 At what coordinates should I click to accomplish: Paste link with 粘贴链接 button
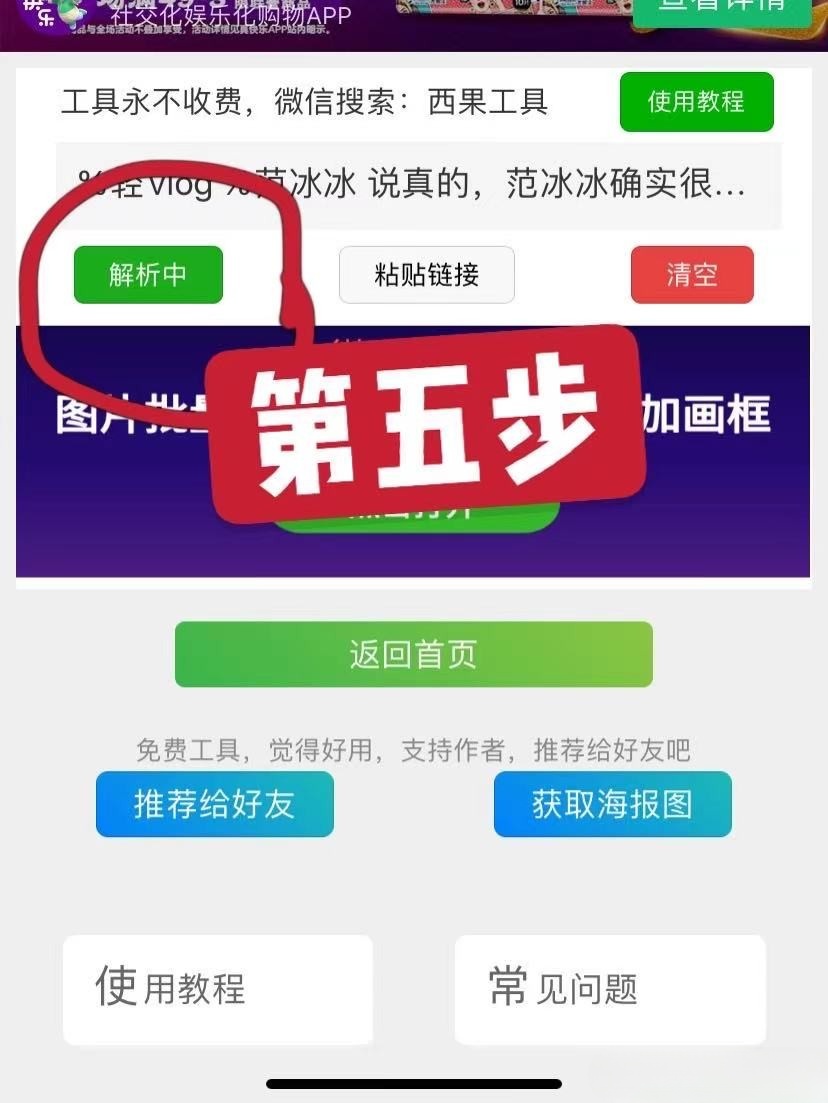point(427,275)
